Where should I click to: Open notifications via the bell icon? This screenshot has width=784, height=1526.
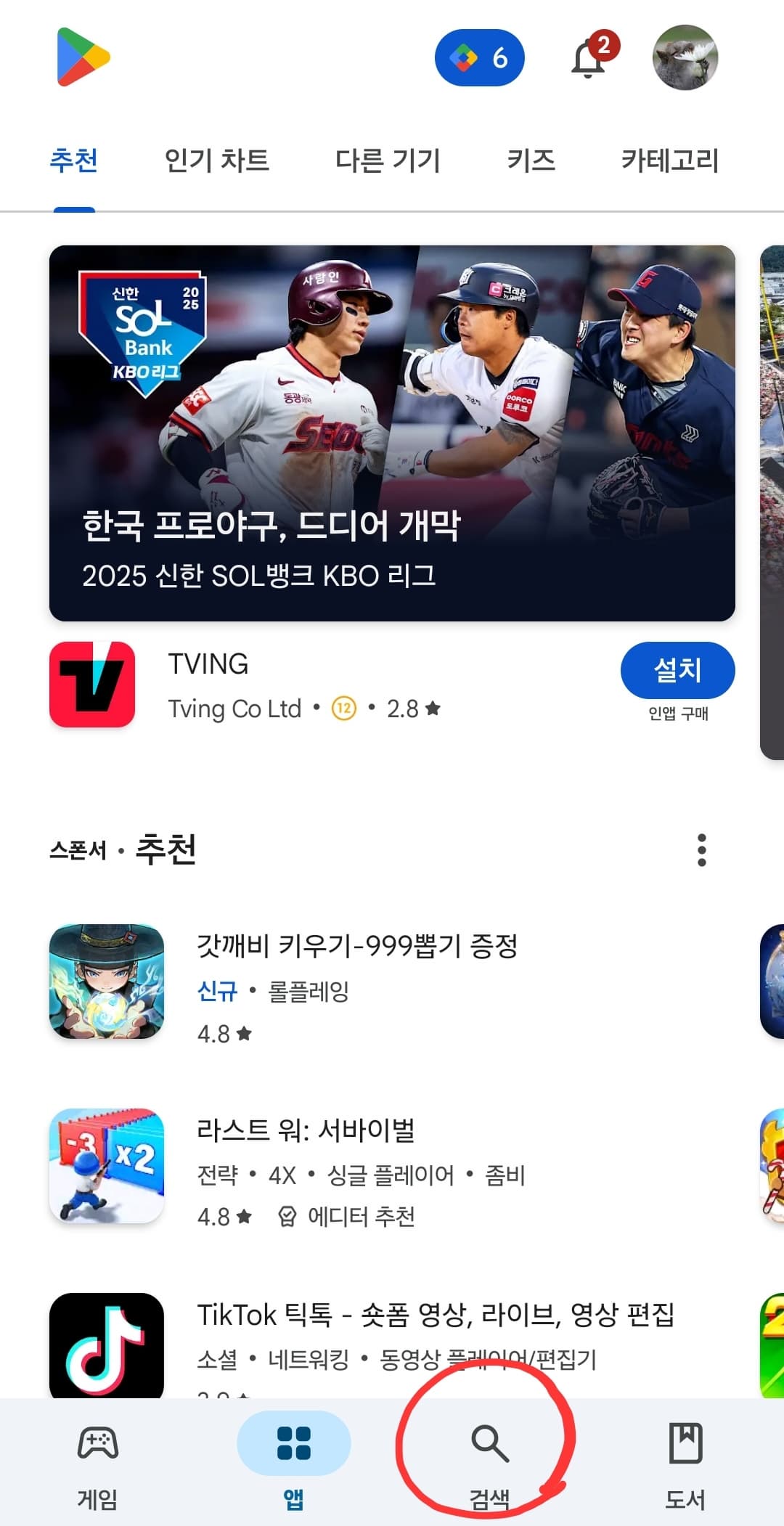point(589,59)
